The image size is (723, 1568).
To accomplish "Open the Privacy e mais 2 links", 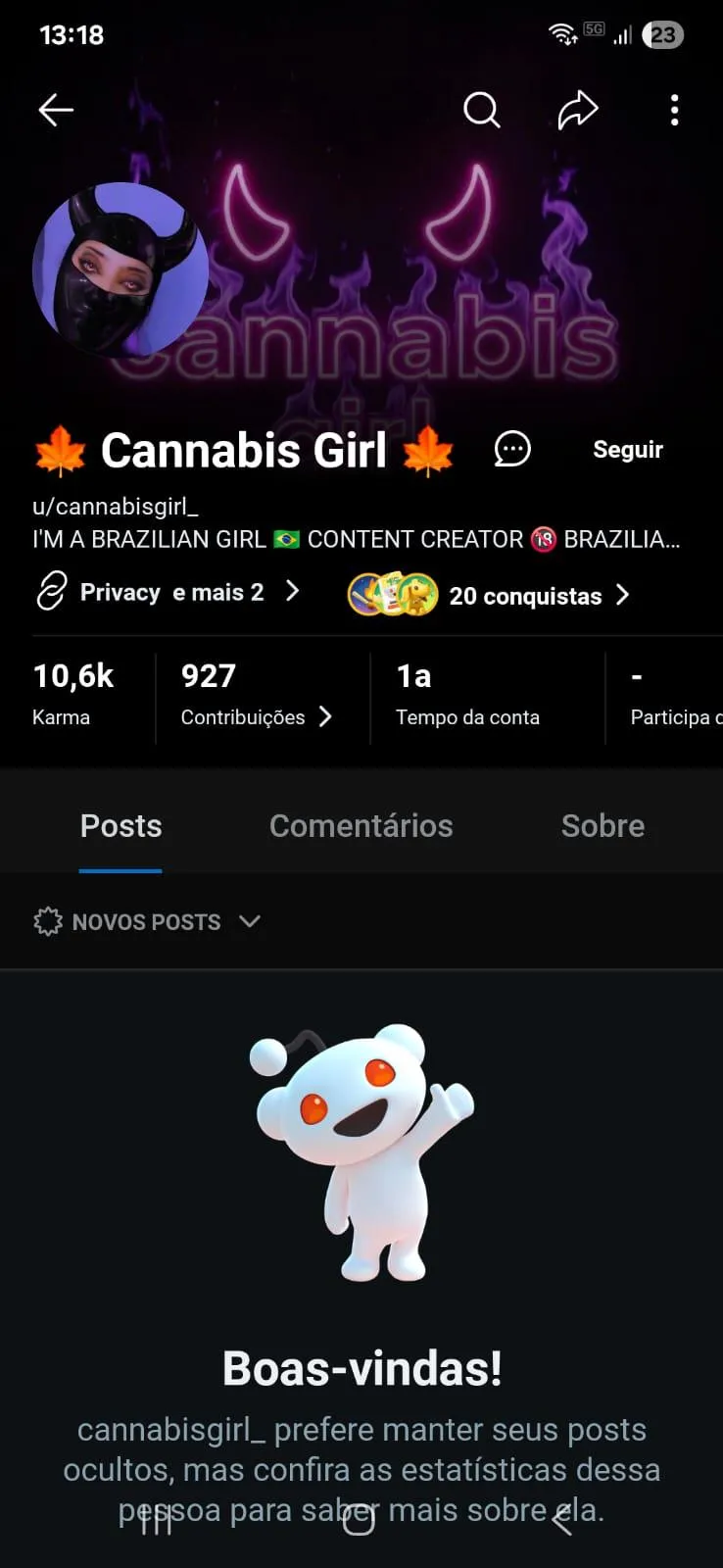I will pyautogui.click(x=169, y=592).
